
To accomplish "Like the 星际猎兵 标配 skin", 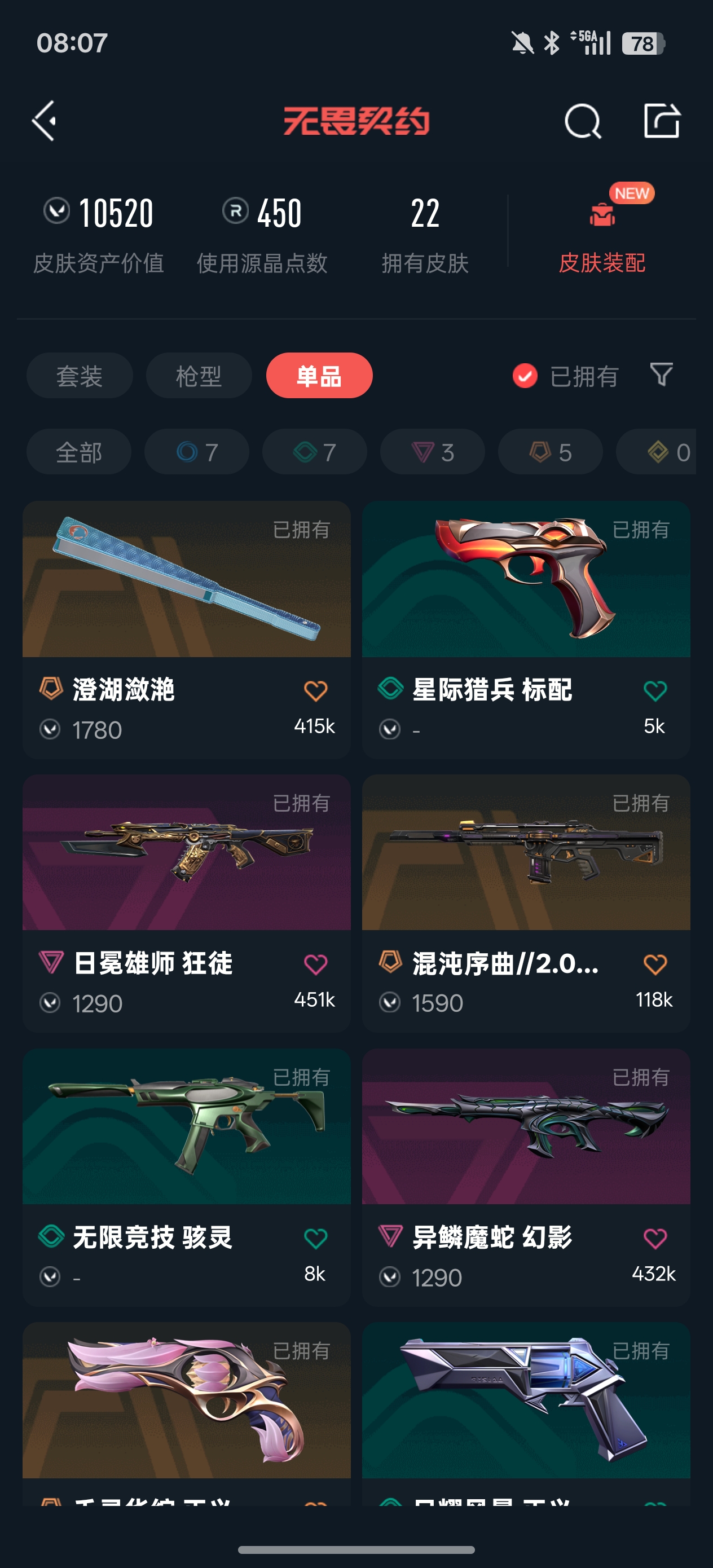I will pyautogui.click(x=654, y=691).
